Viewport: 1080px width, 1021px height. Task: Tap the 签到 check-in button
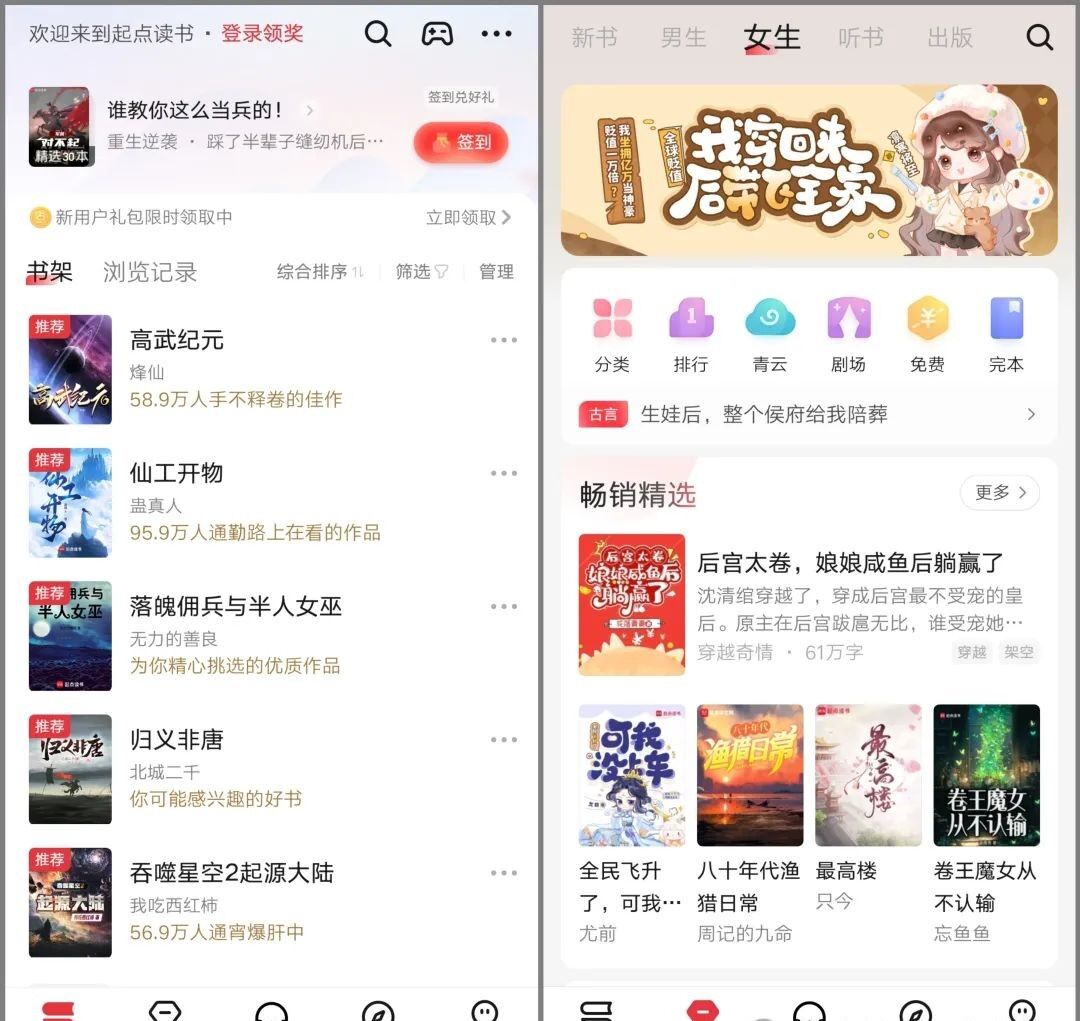pyautogui.click(x=461, y=142)
